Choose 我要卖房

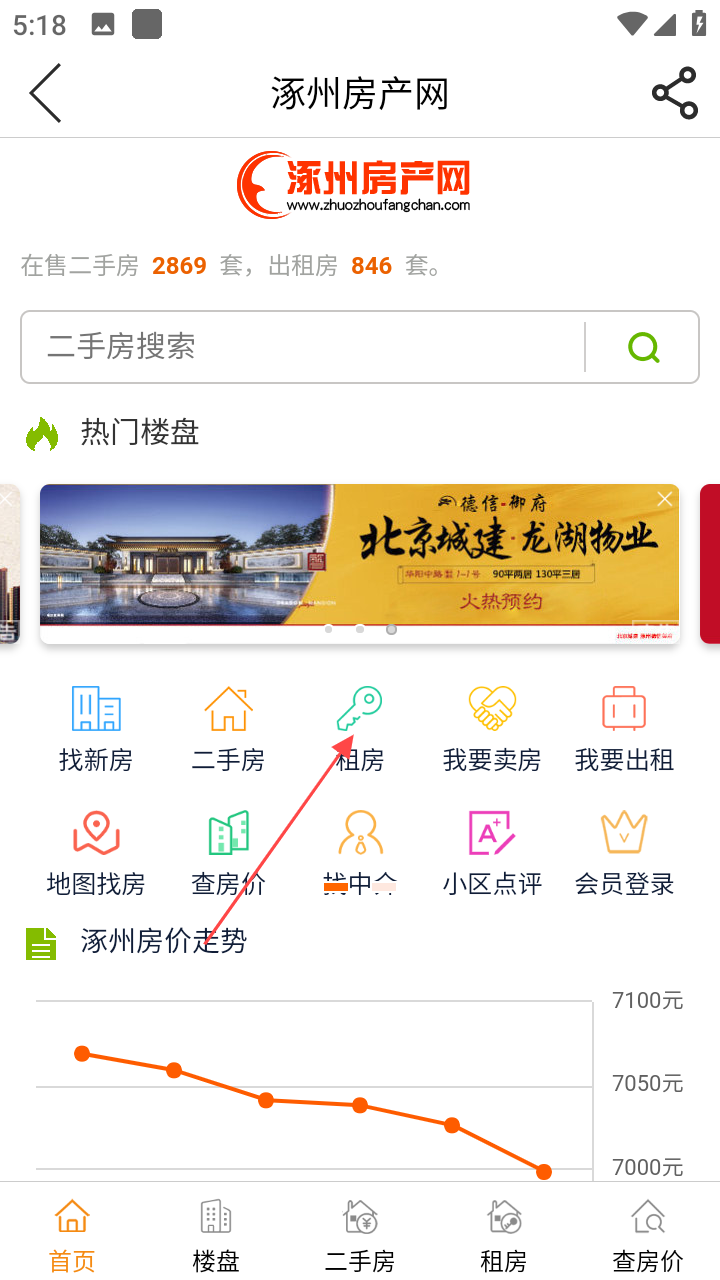[492, 729]
